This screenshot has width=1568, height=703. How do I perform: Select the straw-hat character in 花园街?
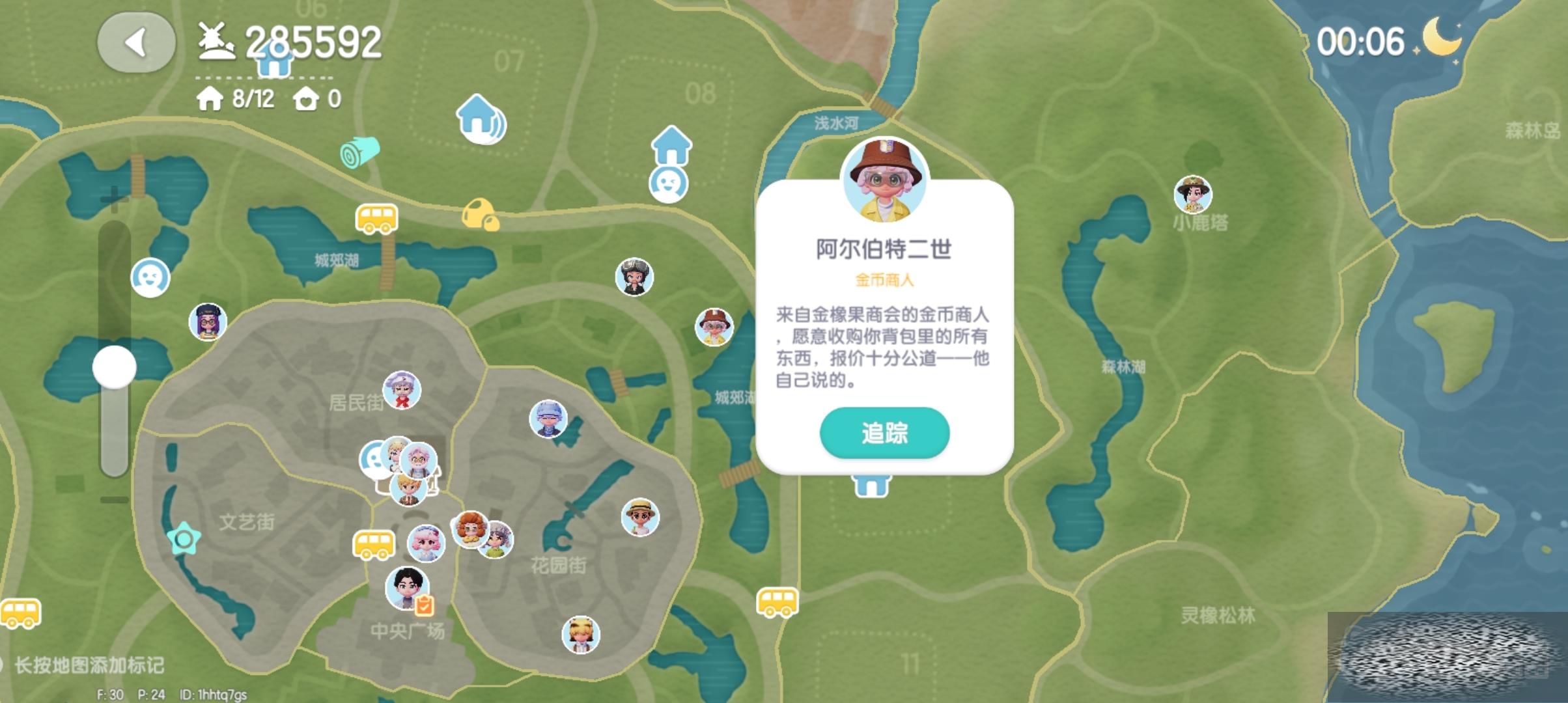(x=640, y=517)
